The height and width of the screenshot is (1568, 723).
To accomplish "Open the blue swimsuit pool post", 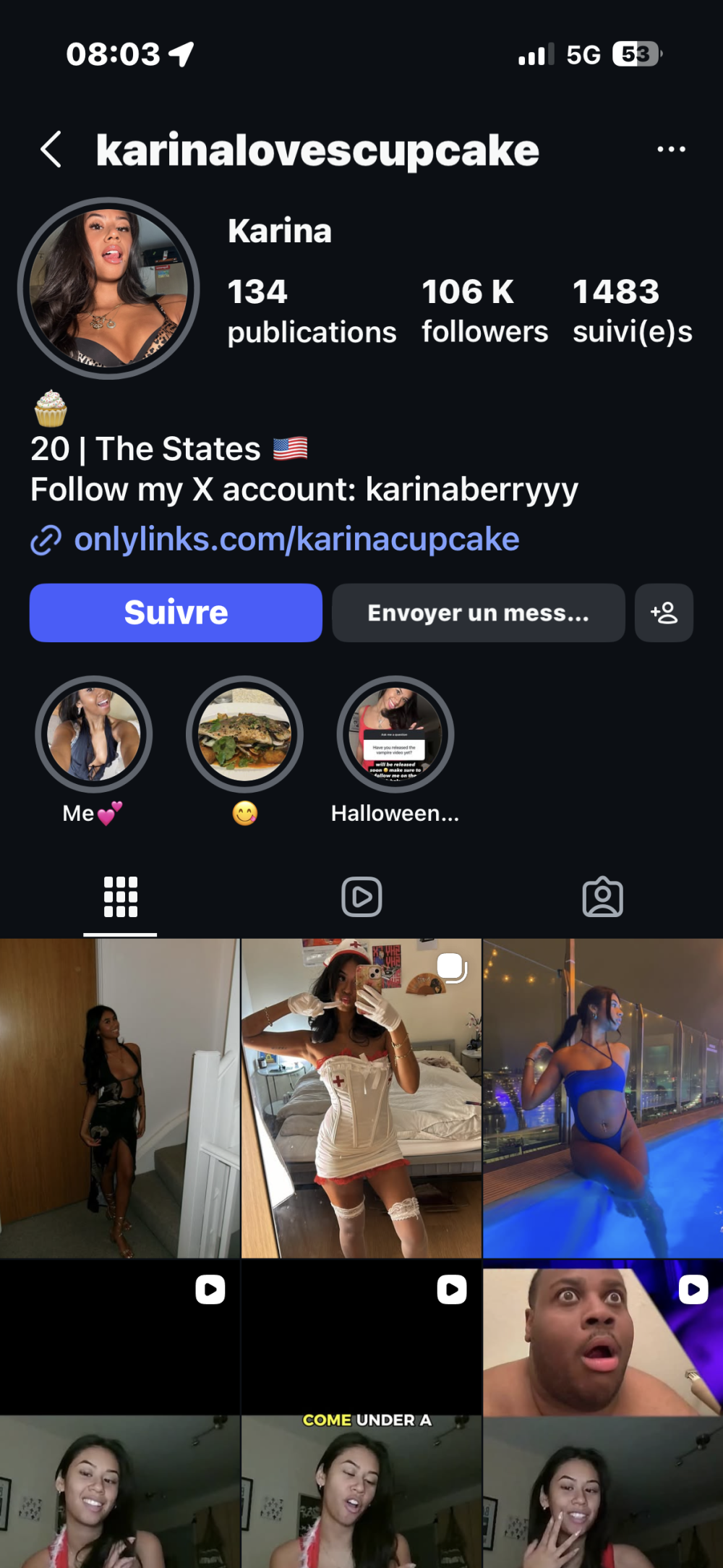I will tap(603, 1098).
